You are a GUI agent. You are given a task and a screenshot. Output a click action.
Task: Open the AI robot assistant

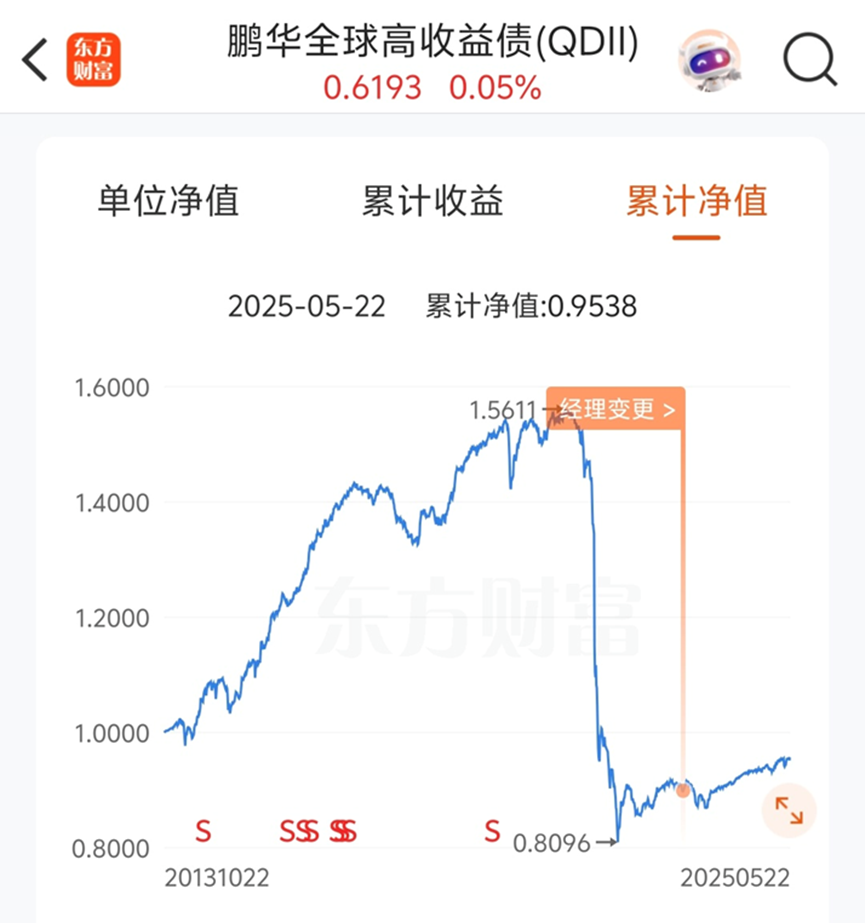tap(706, 60)
